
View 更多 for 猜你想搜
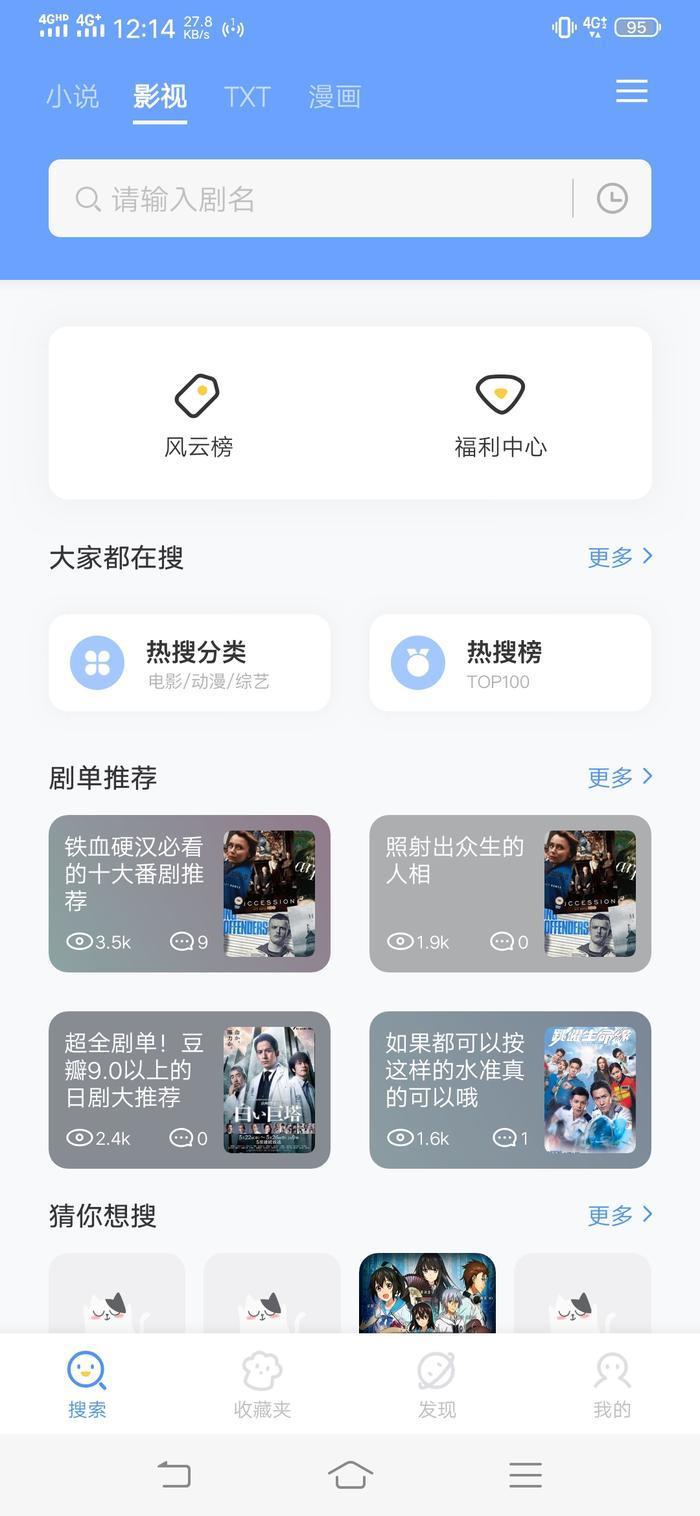620,1215
